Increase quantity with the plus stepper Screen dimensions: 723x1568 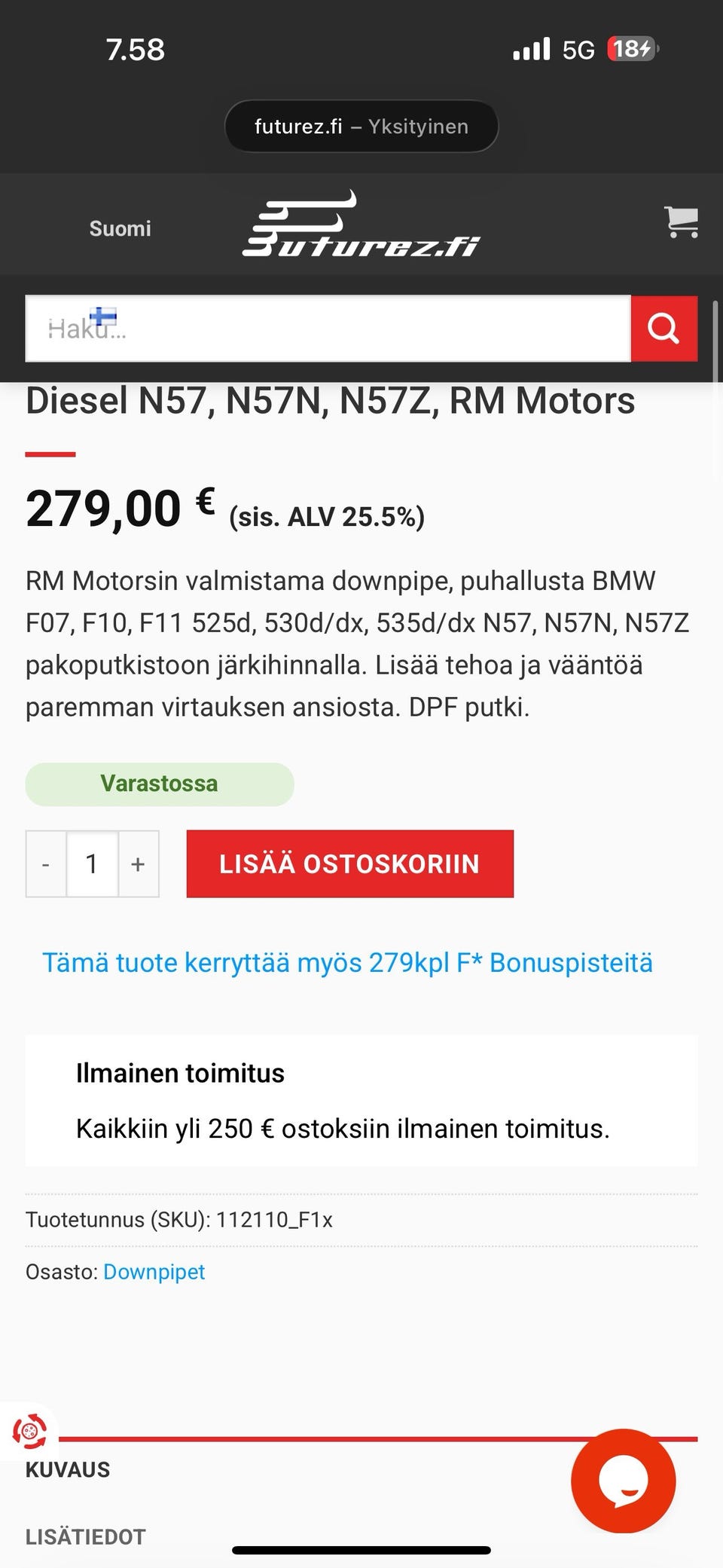pyautogui.click(x=138, y=864)
